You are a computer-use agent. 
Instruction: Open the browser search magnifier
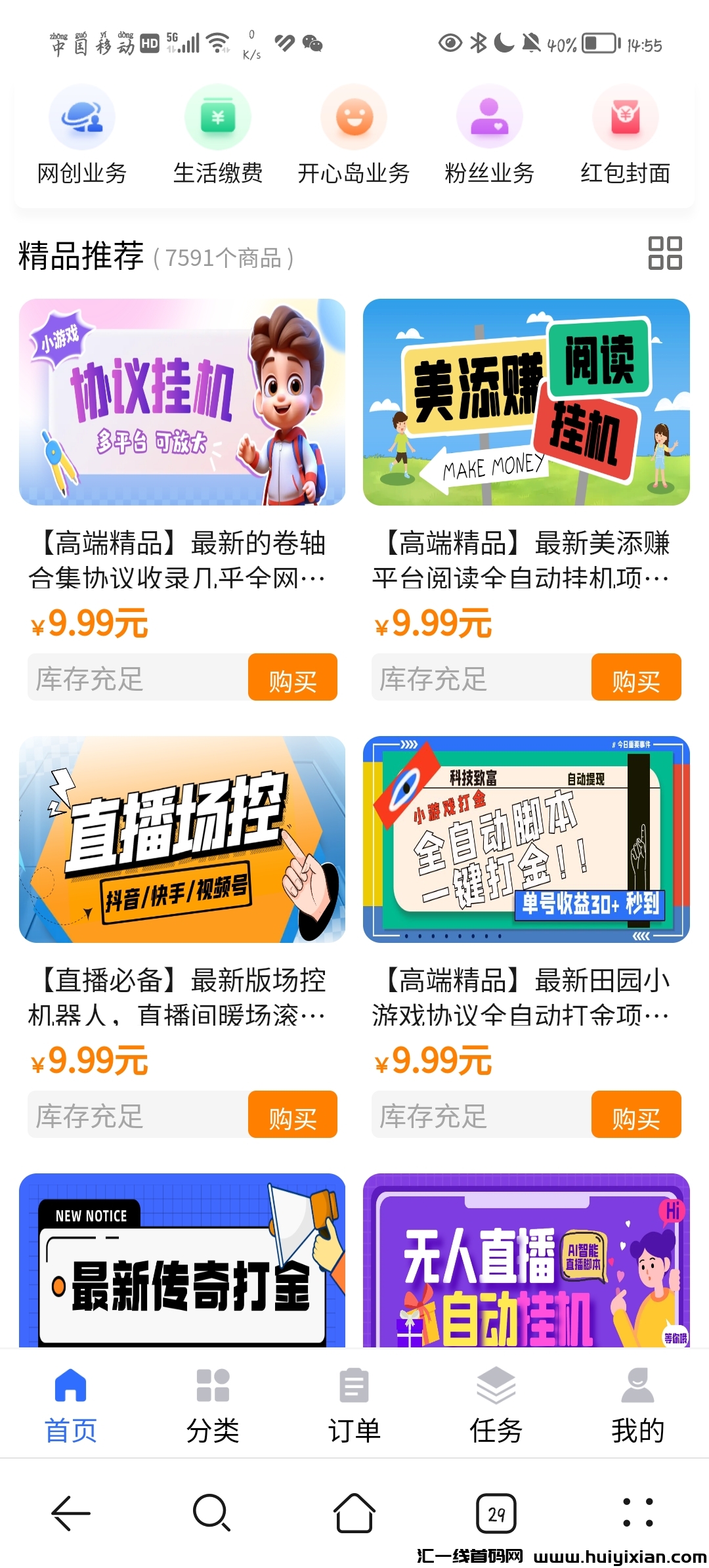(212, 1514)
